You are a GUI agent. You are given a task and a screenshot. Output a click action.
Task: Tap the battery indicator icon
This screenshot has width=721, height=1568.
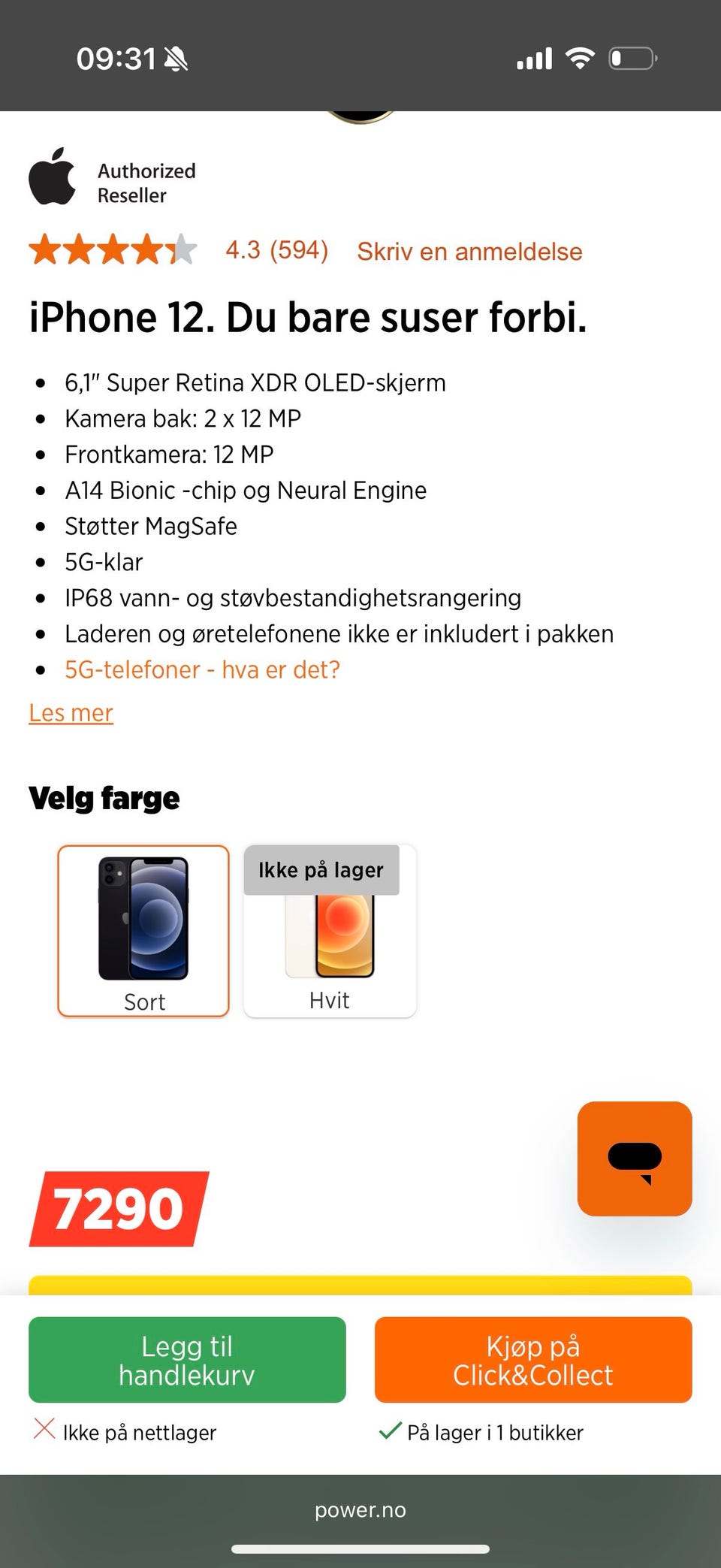[x=633, y=57]
